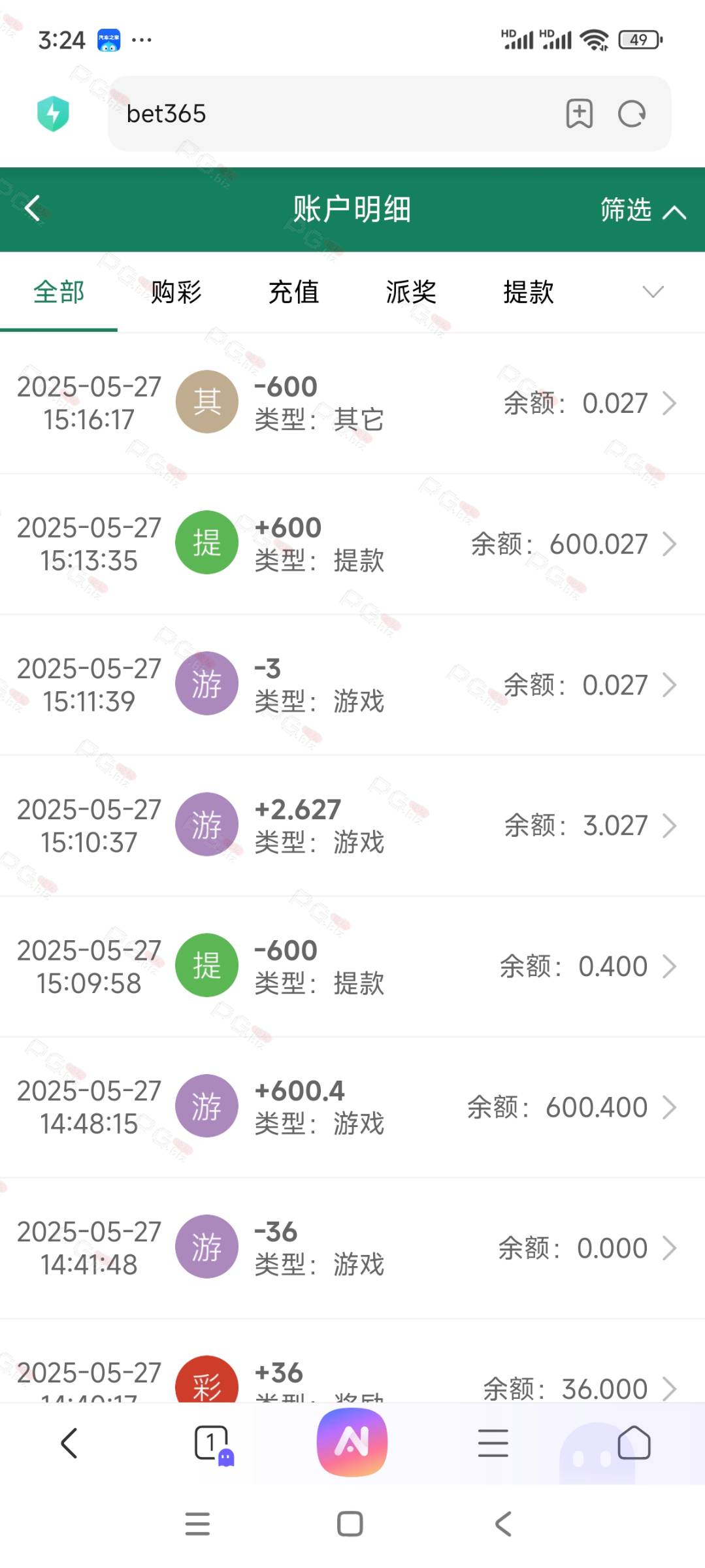Open the +2.627 游戏 transaction
The image size is (705, 1568).
tap(352, 826)
